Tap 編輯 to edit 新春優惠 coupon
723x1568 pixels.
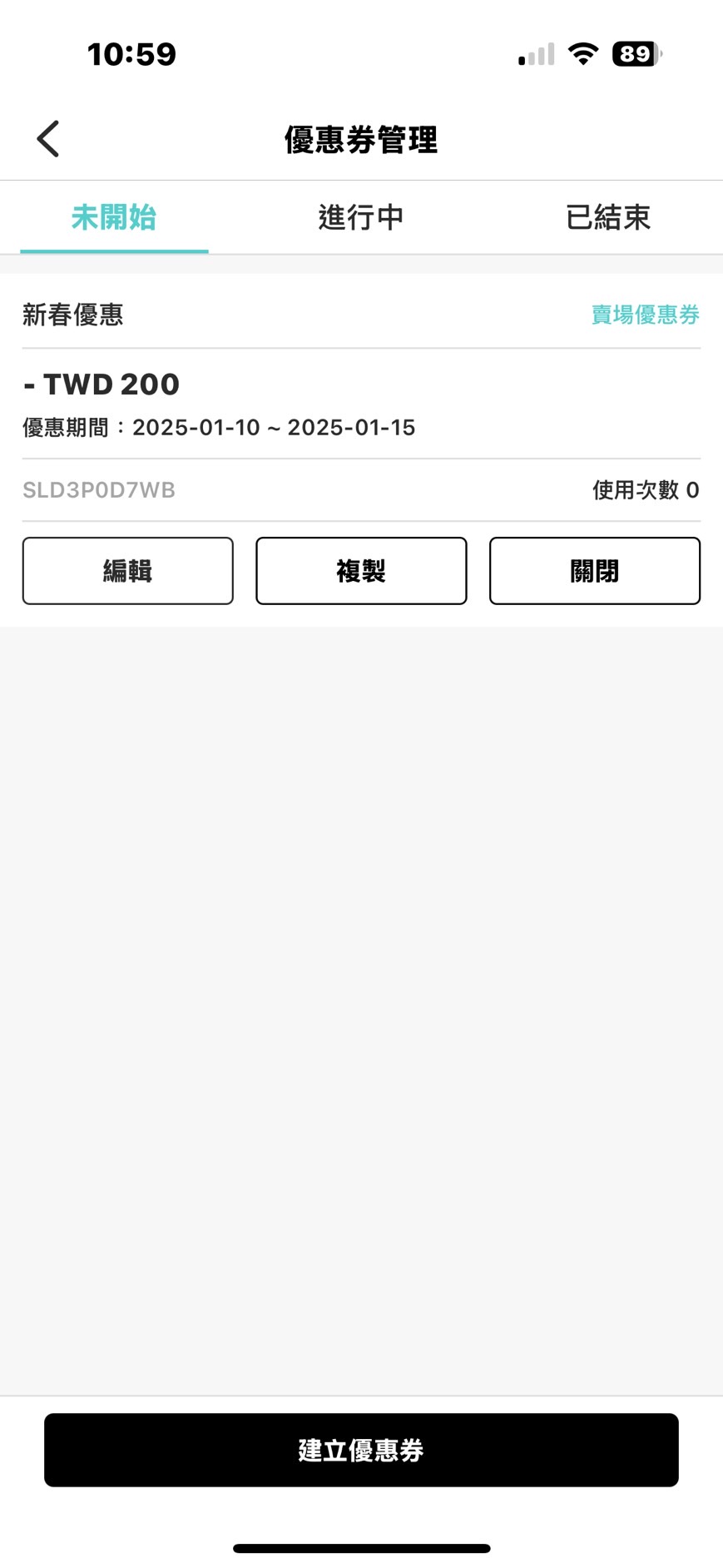(127, 571)
